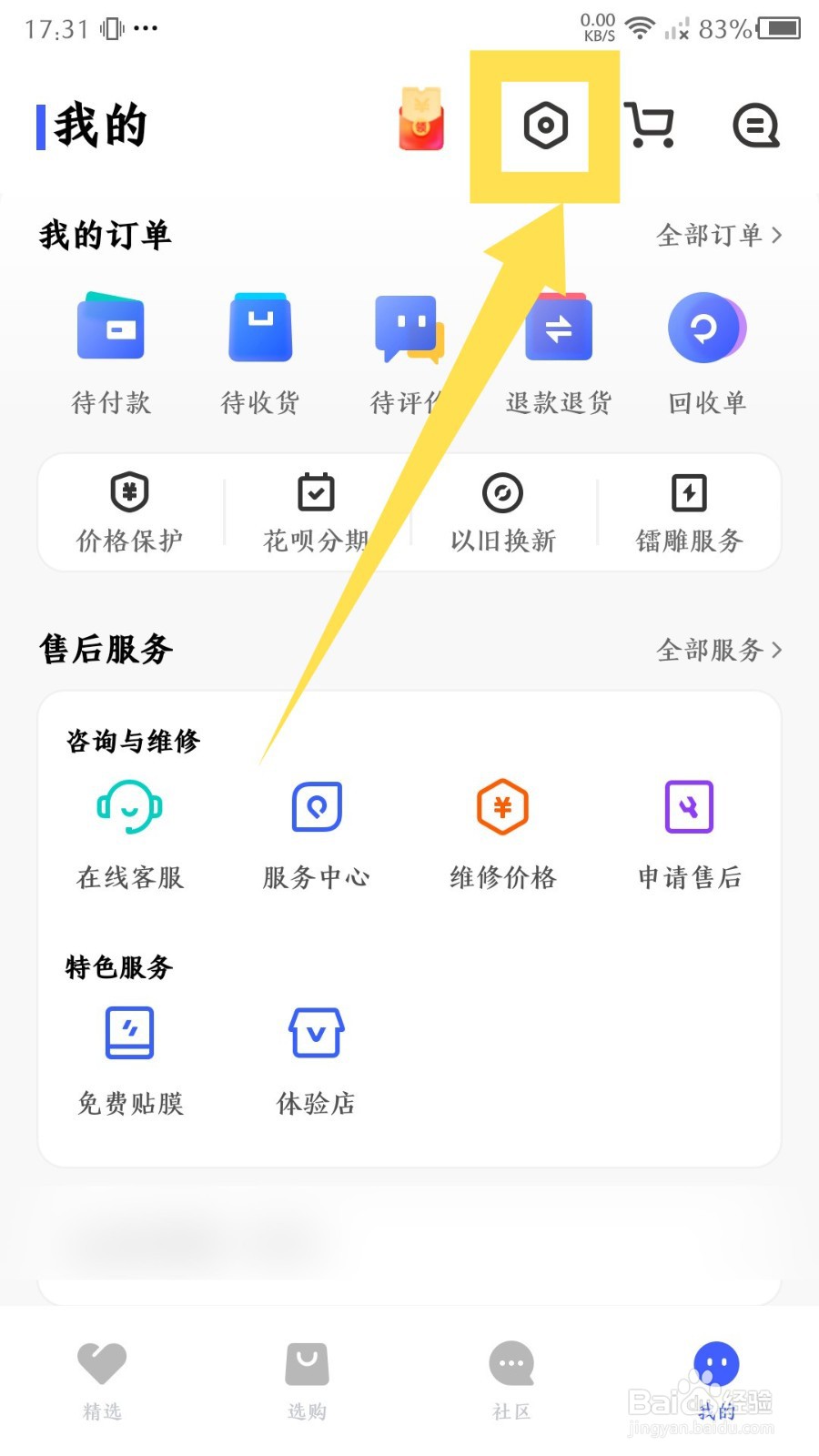Image resolution: width=819 pixels, height=1456 pixels.
Task: Tap the red envelope coupon icon
Action: (x=421, y=118)
